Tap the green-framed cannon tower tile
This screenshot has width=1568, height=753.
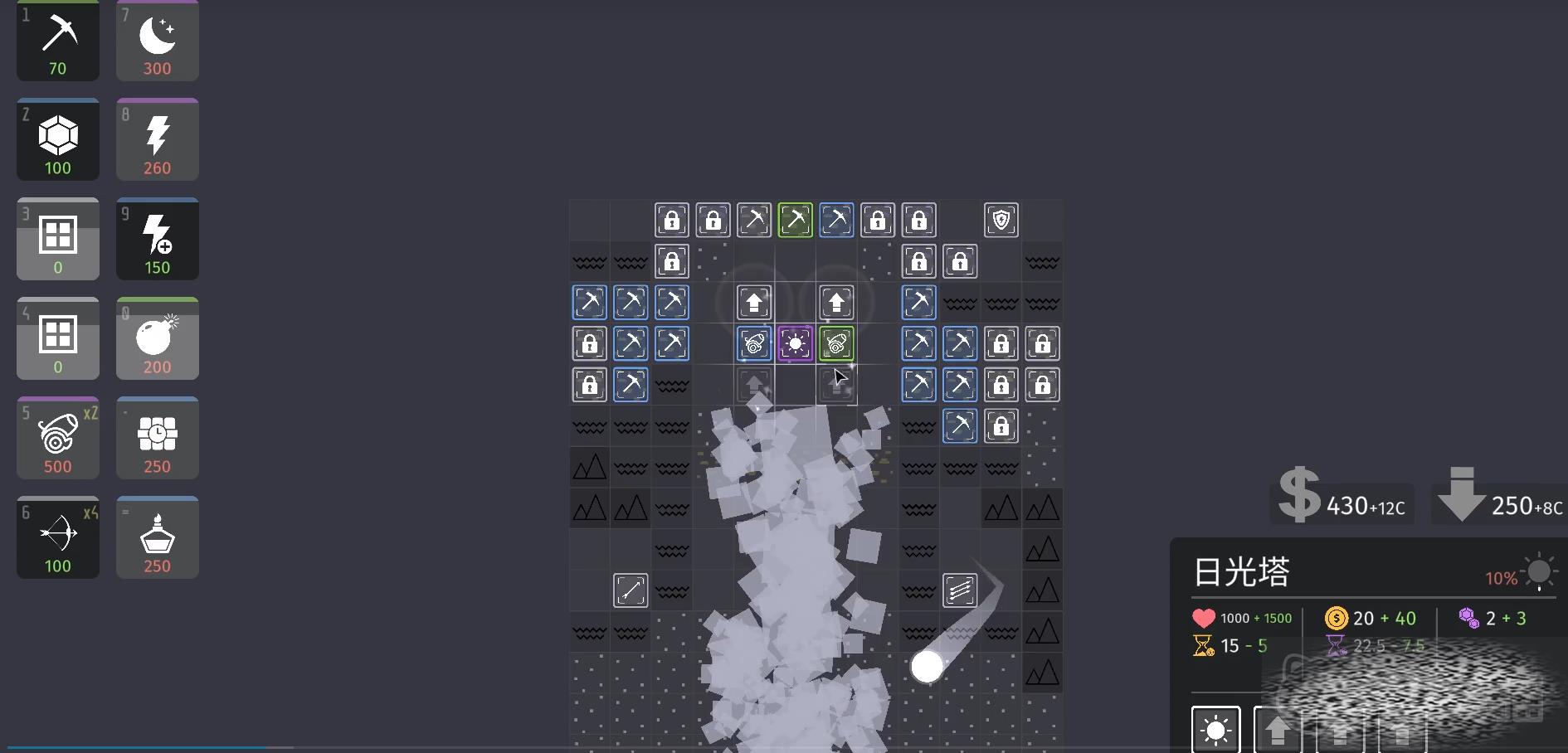coord(836,343)
